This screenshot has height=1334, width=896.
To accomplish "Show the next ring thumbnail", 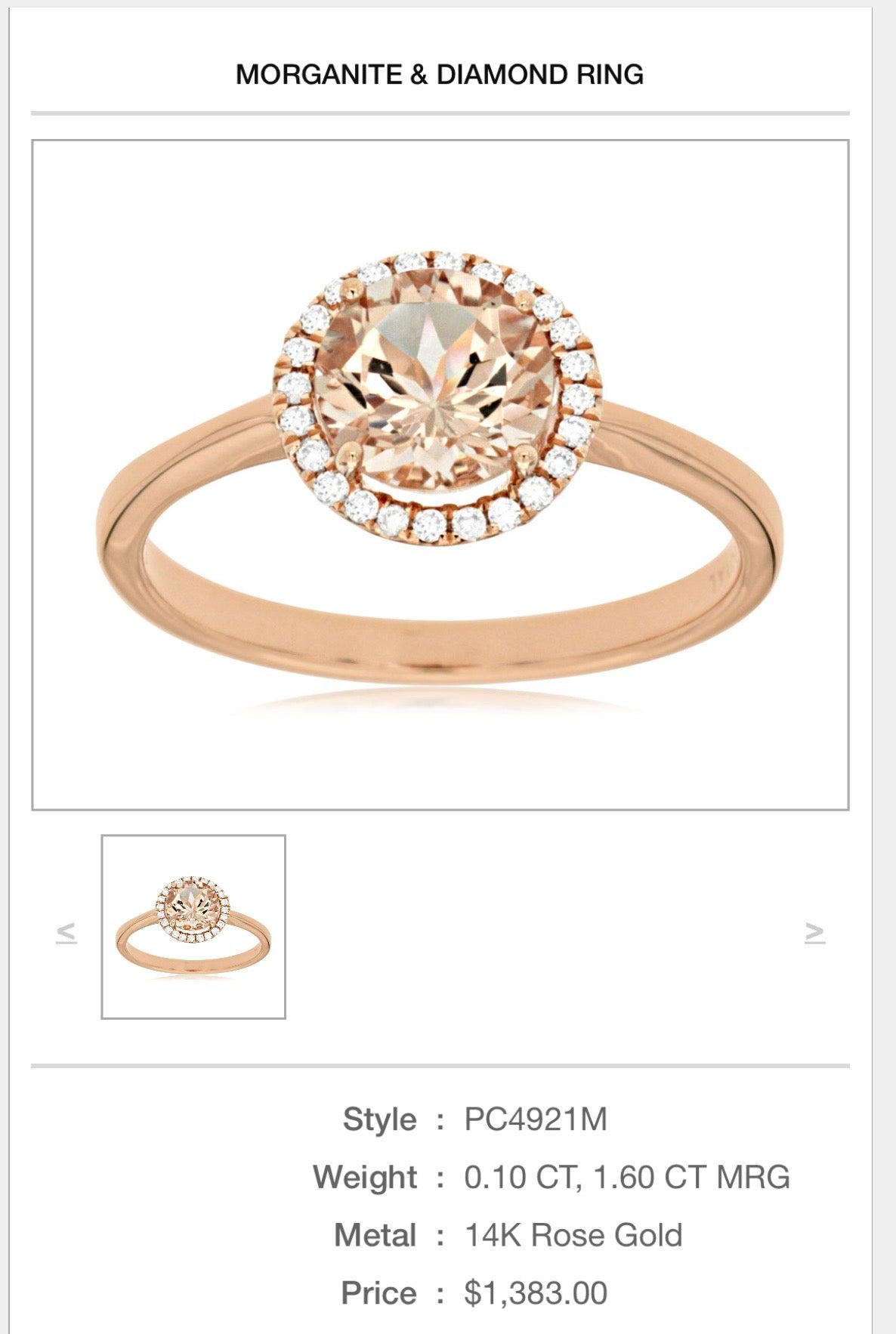I will pos(814,932).
